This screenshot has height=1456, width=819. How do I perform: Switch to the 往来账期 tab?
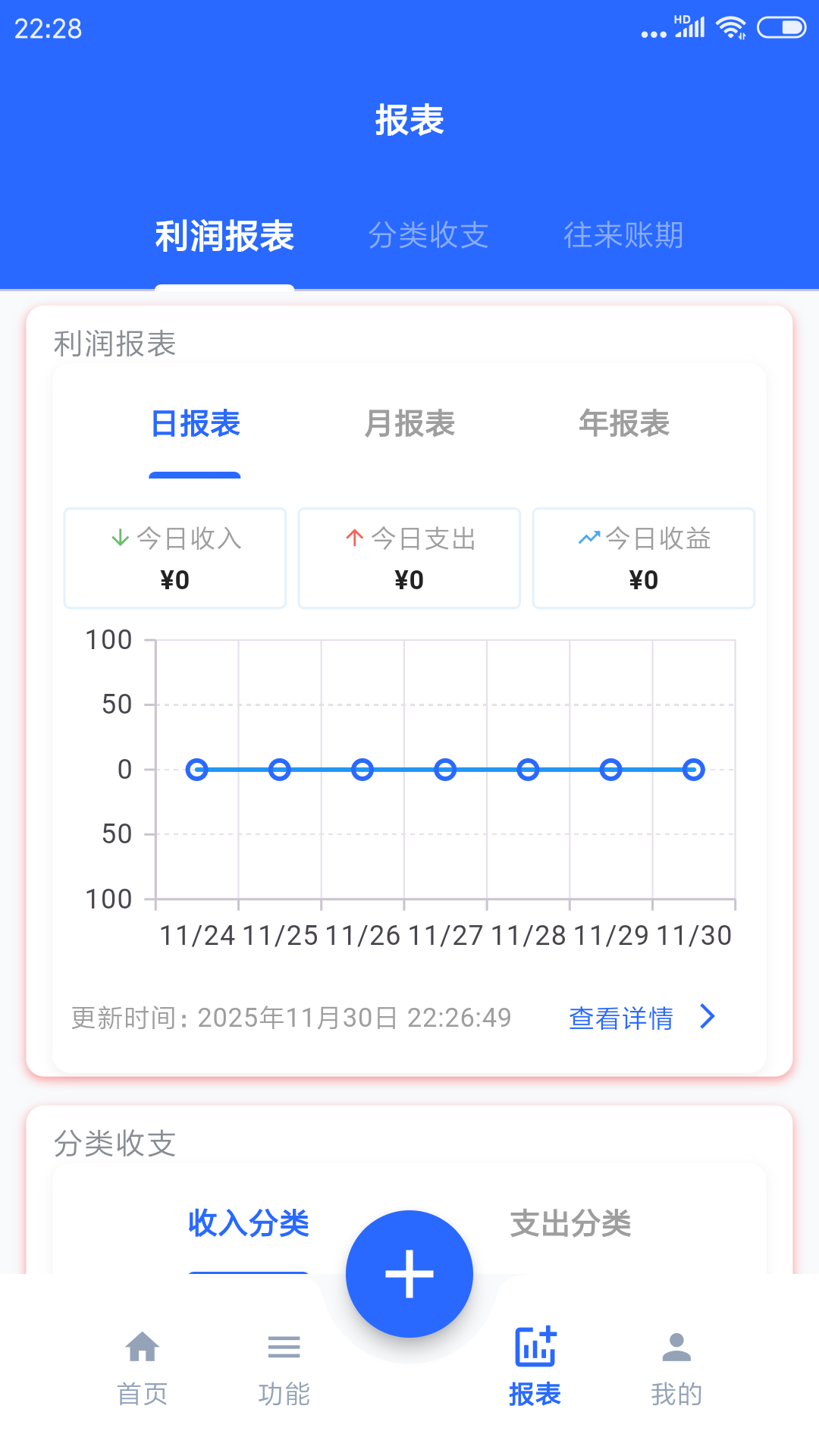pyautogui.click(x=623, y=236)
